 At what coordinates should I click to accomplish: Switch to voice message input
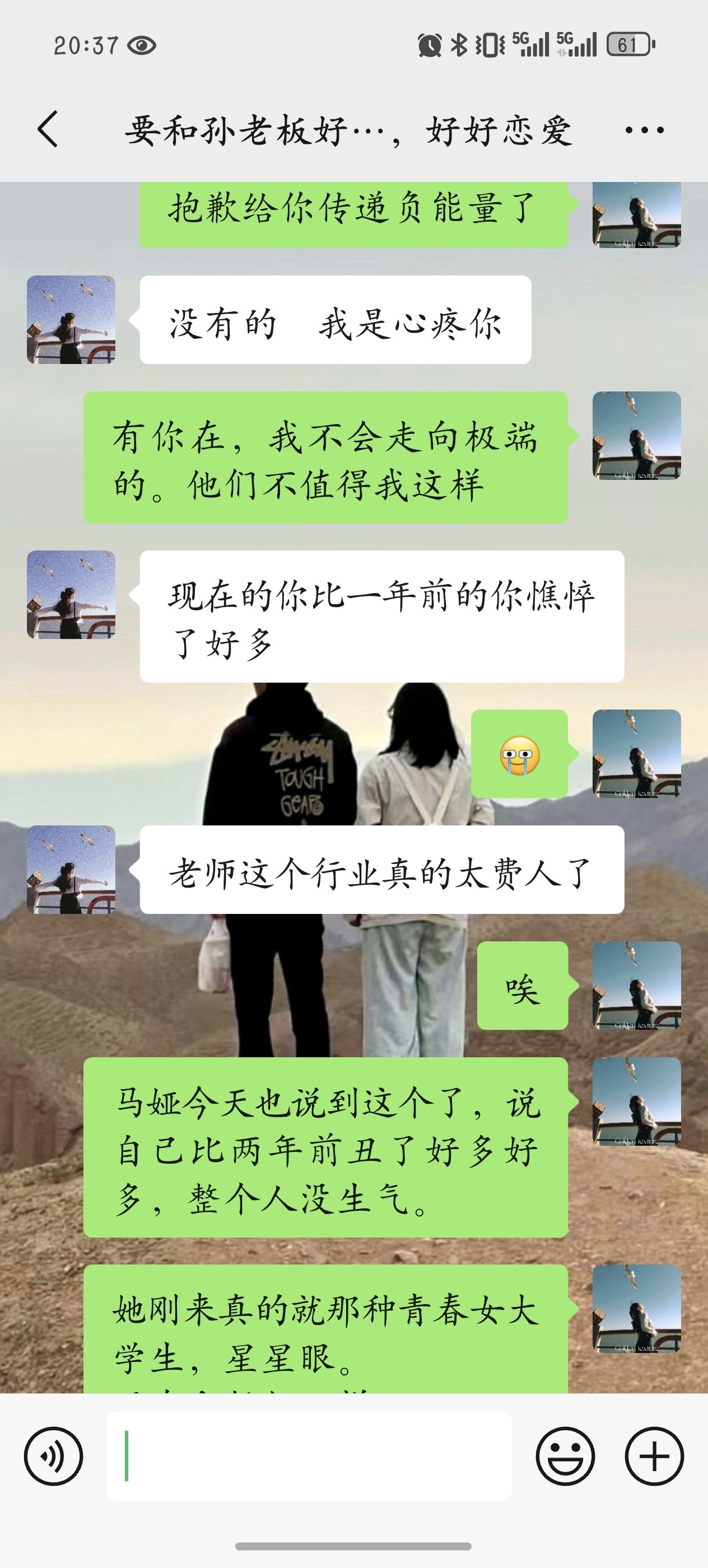point(54,1457)
